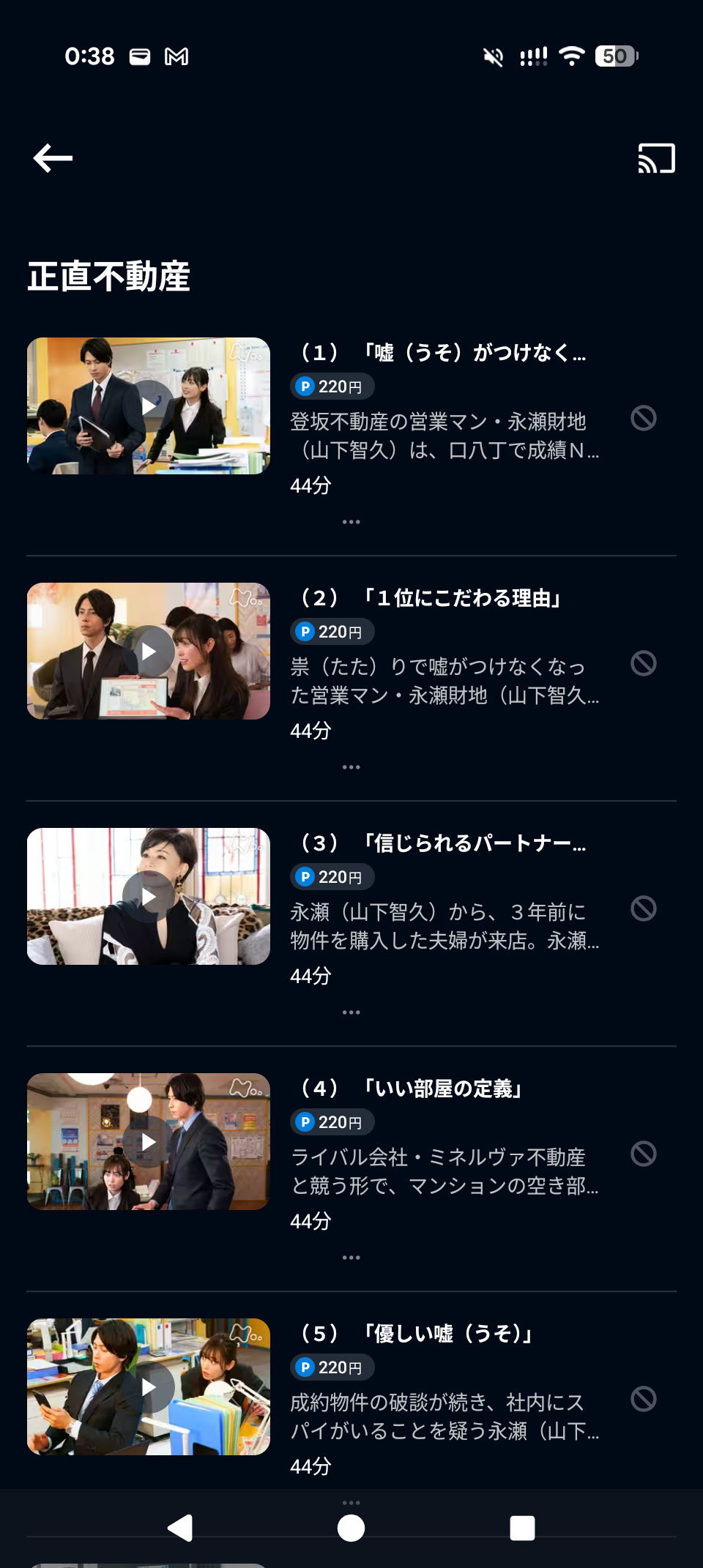Play episode 1 thumbnail
The image size is (703, 1568).
point(149,406)
